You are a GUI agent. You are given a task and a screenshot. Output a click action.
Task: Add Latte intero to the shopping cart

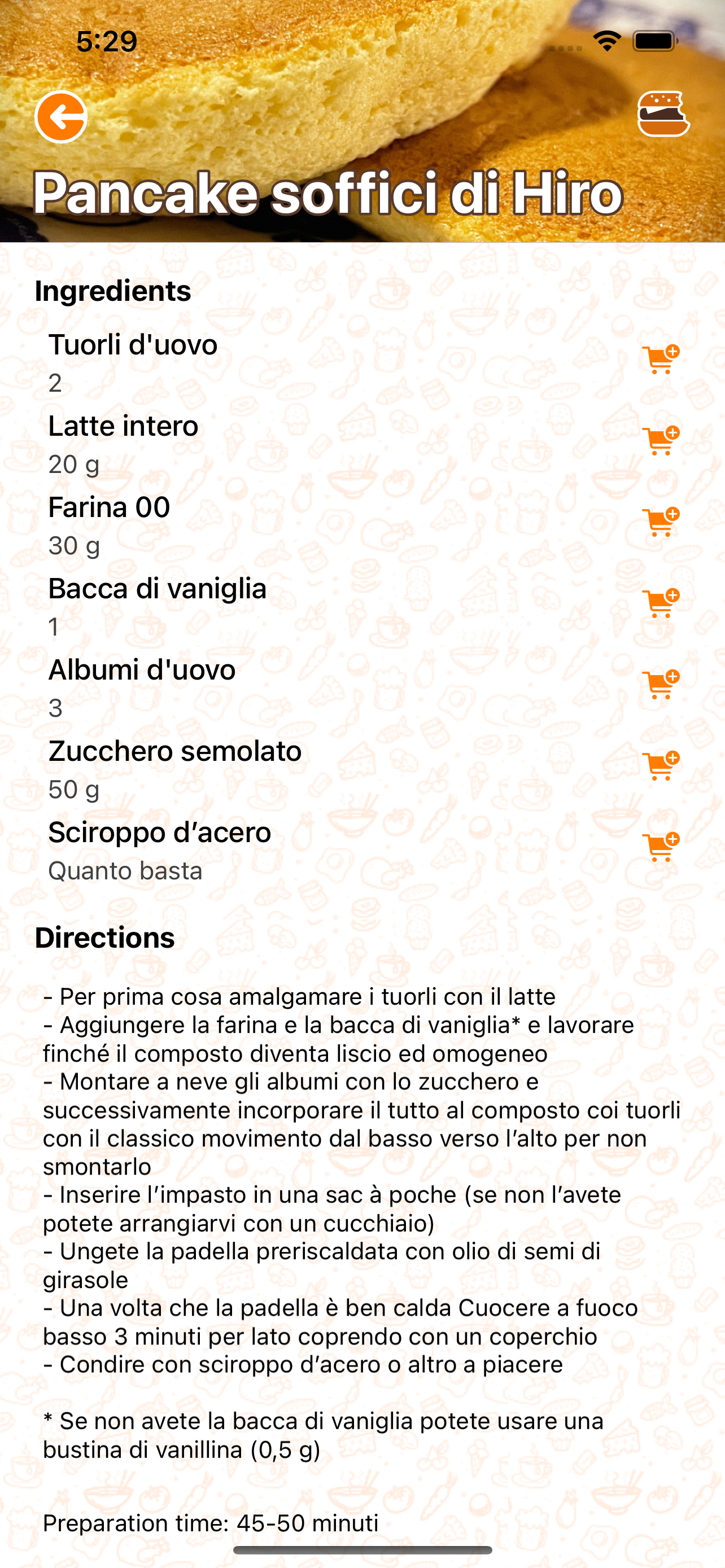pos(661,440)
